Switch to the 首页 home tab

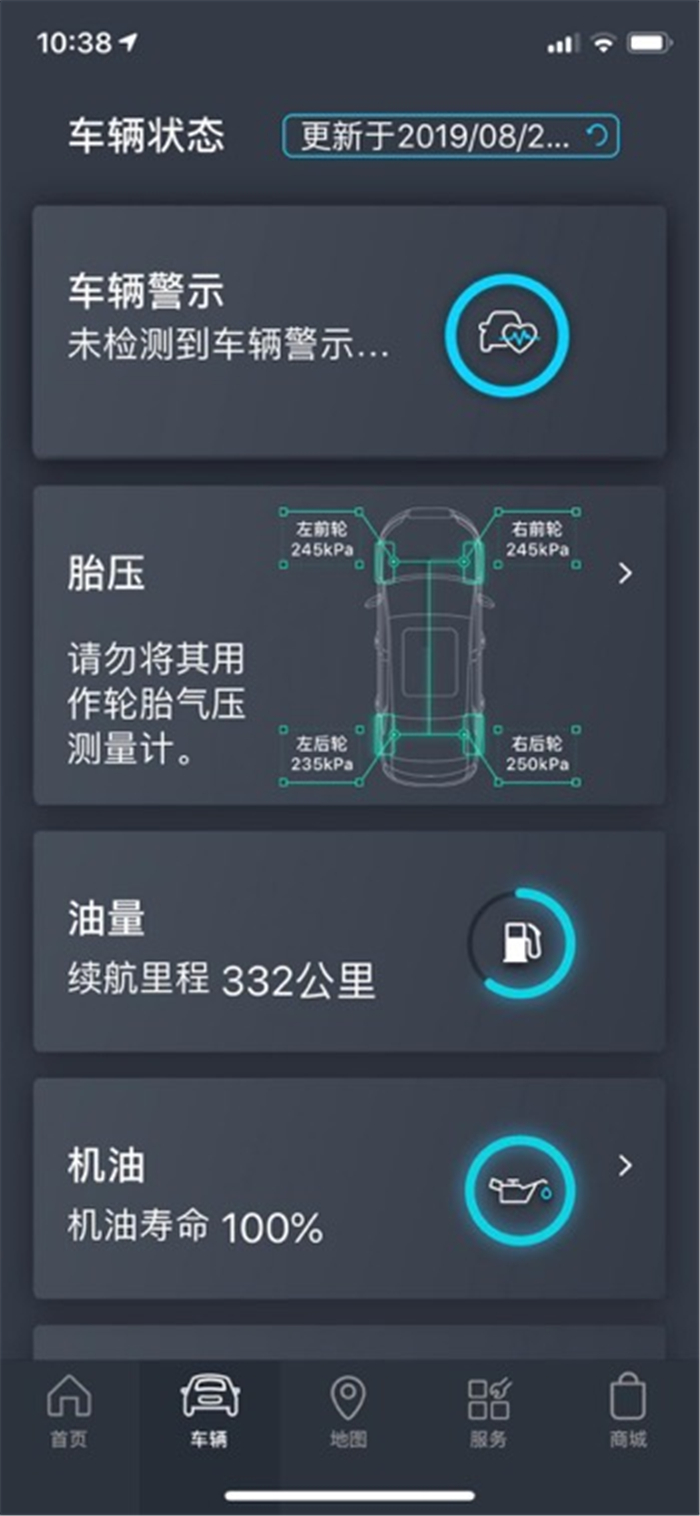pos(69,1412)
